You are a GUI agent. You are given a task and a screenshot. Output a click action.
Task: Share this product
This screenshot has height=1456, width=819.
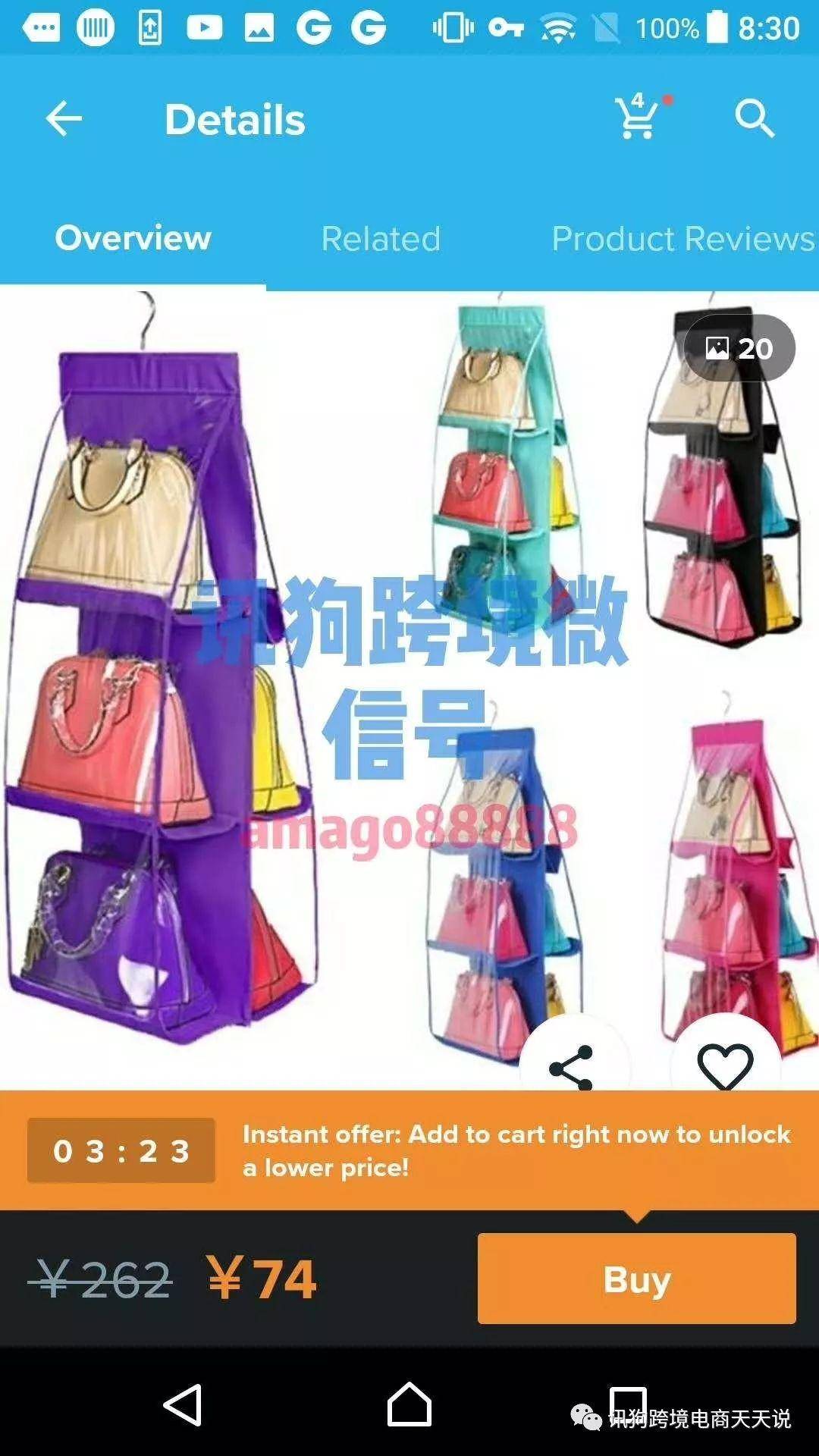[573, 1065]
